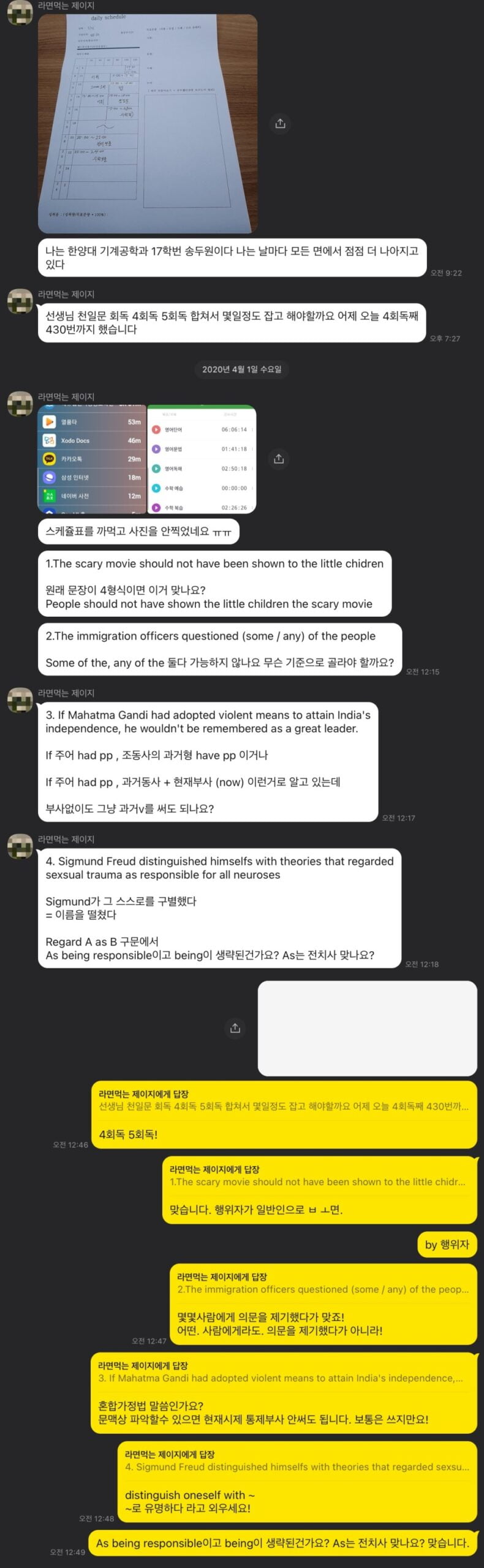
Task: Open sender's profile picture above schedule photo
Action: point(20,13)
